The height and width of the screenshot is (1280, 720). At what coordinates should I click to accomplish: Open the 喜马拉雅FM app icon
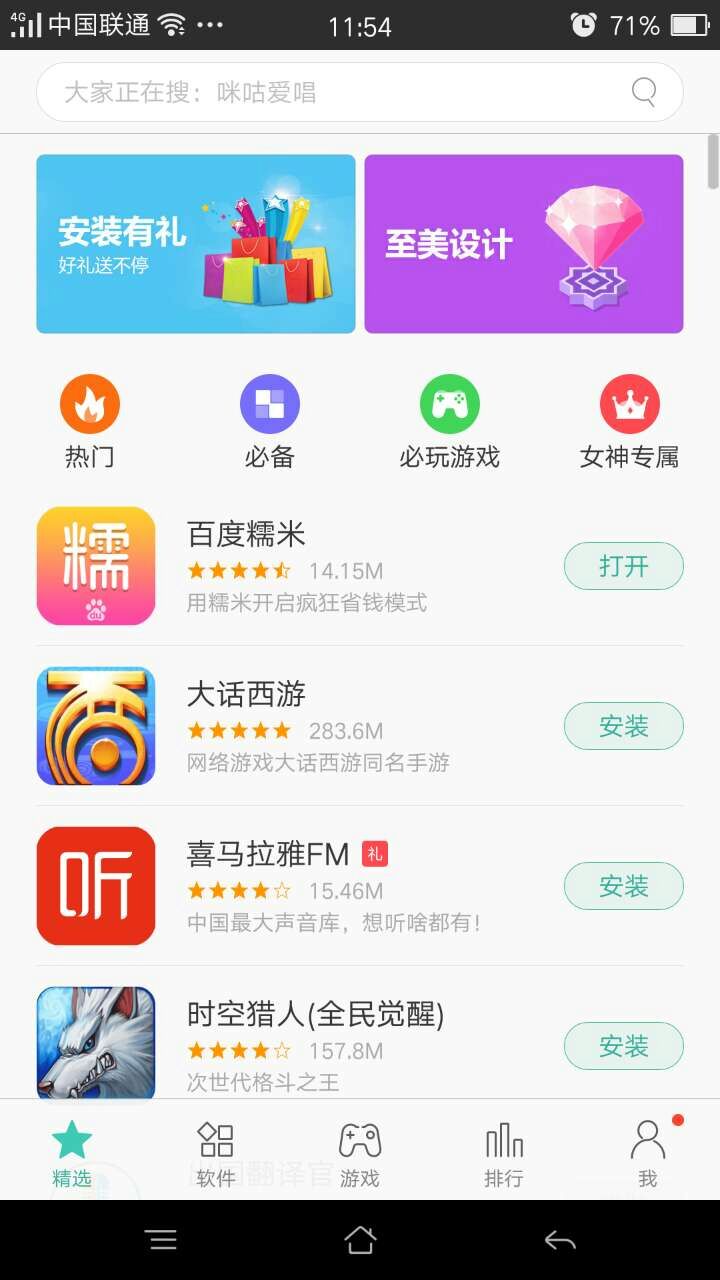[x=96, y=885]
